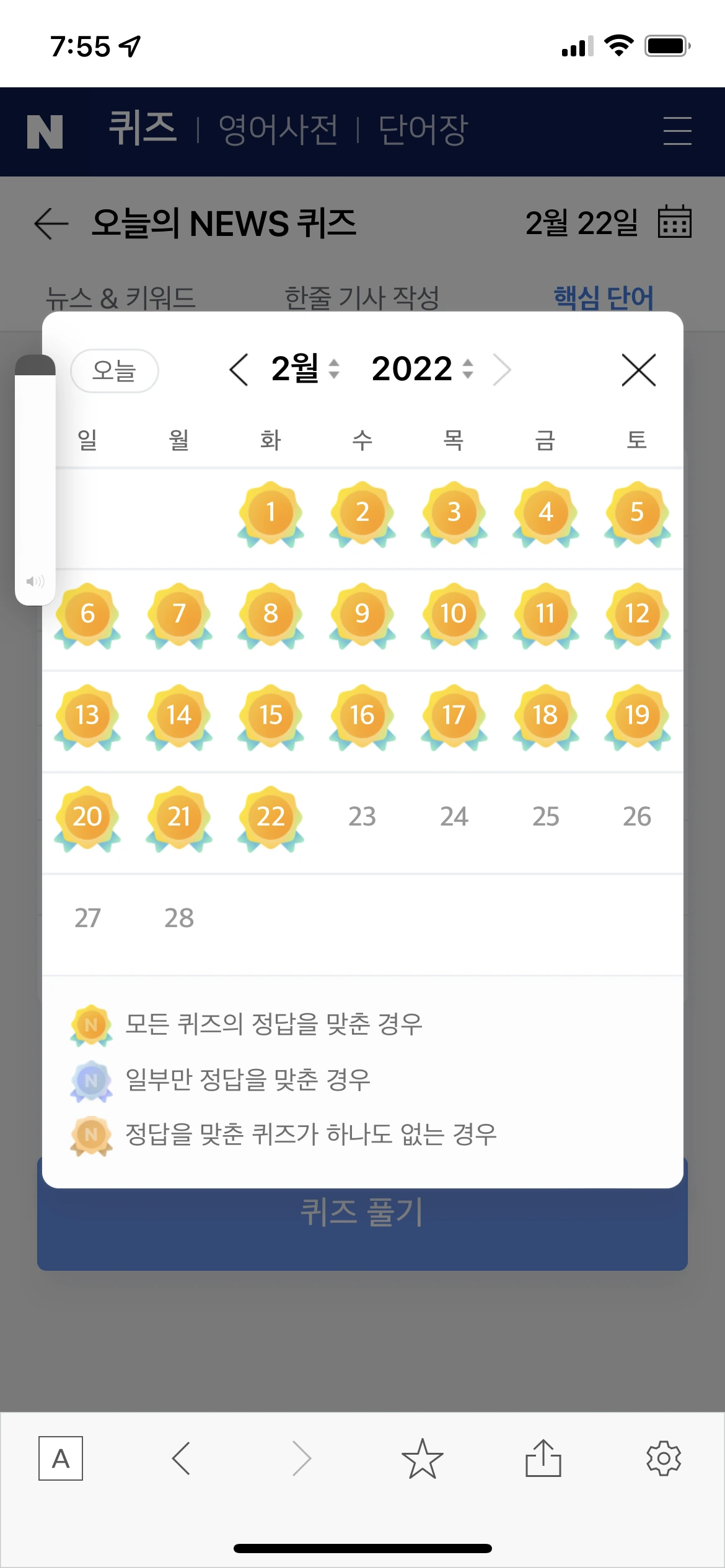Open the text size A button
Image resolution: width=725 pixels, height=1568 pixels.
click(61, 1458)
